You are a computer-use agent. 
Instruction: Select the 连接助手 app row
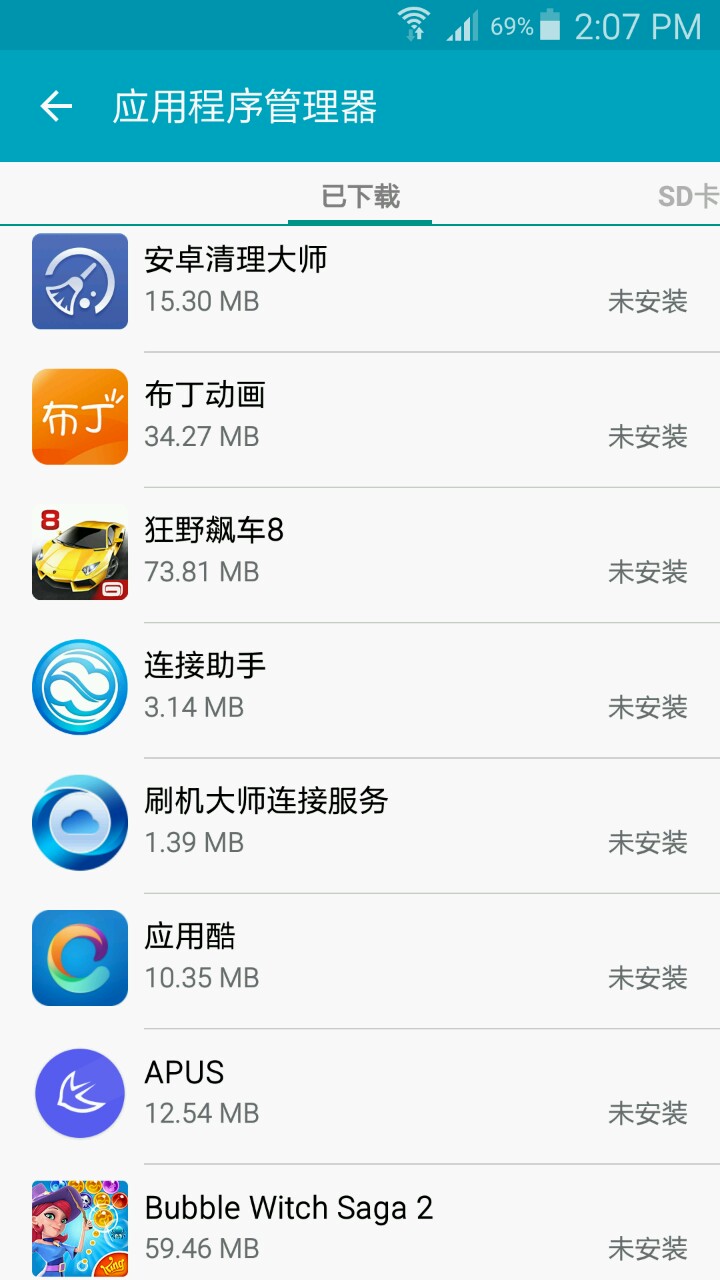(360, 687)
